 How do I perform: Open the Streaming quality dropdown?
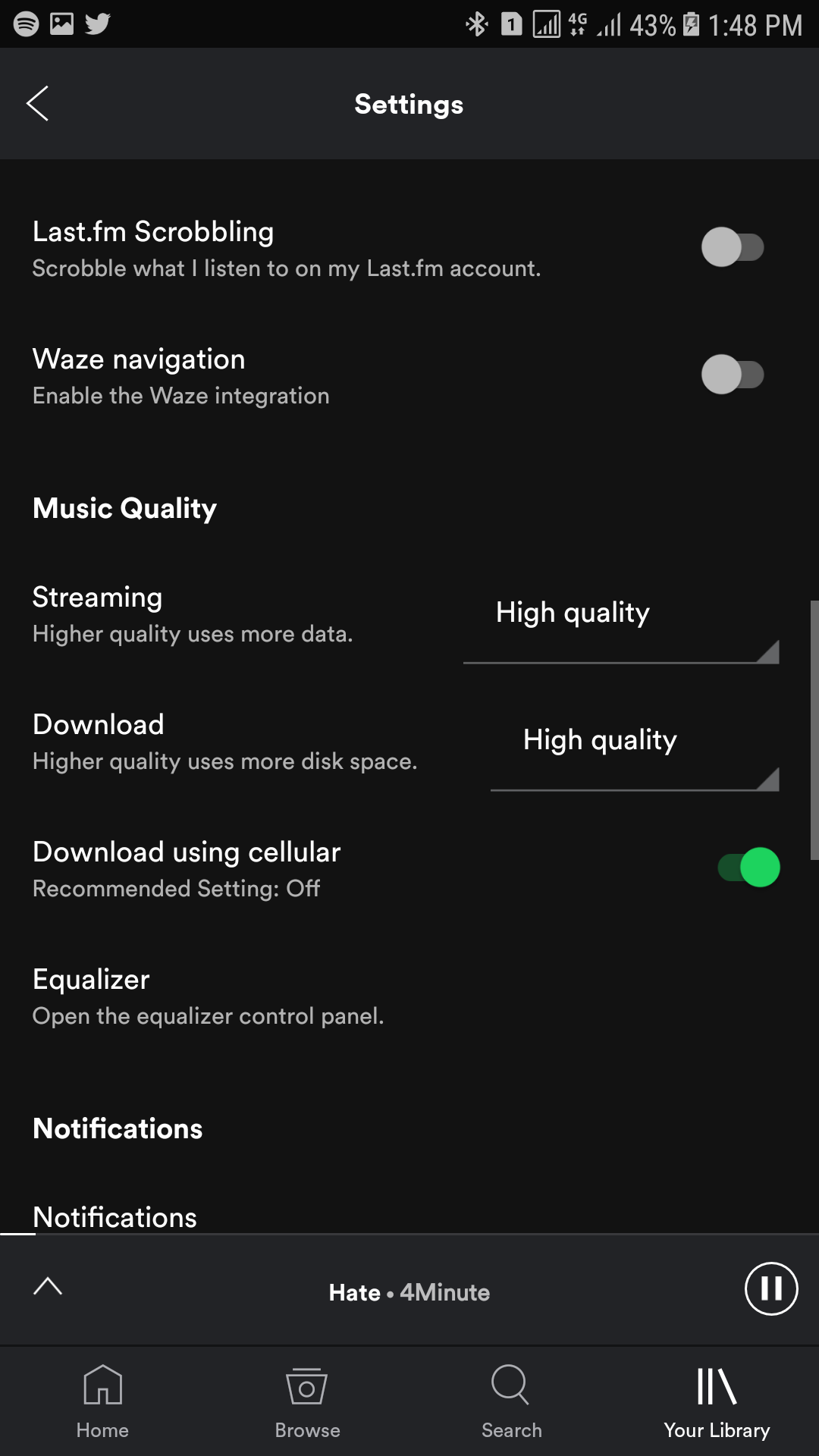coord(621,627)
